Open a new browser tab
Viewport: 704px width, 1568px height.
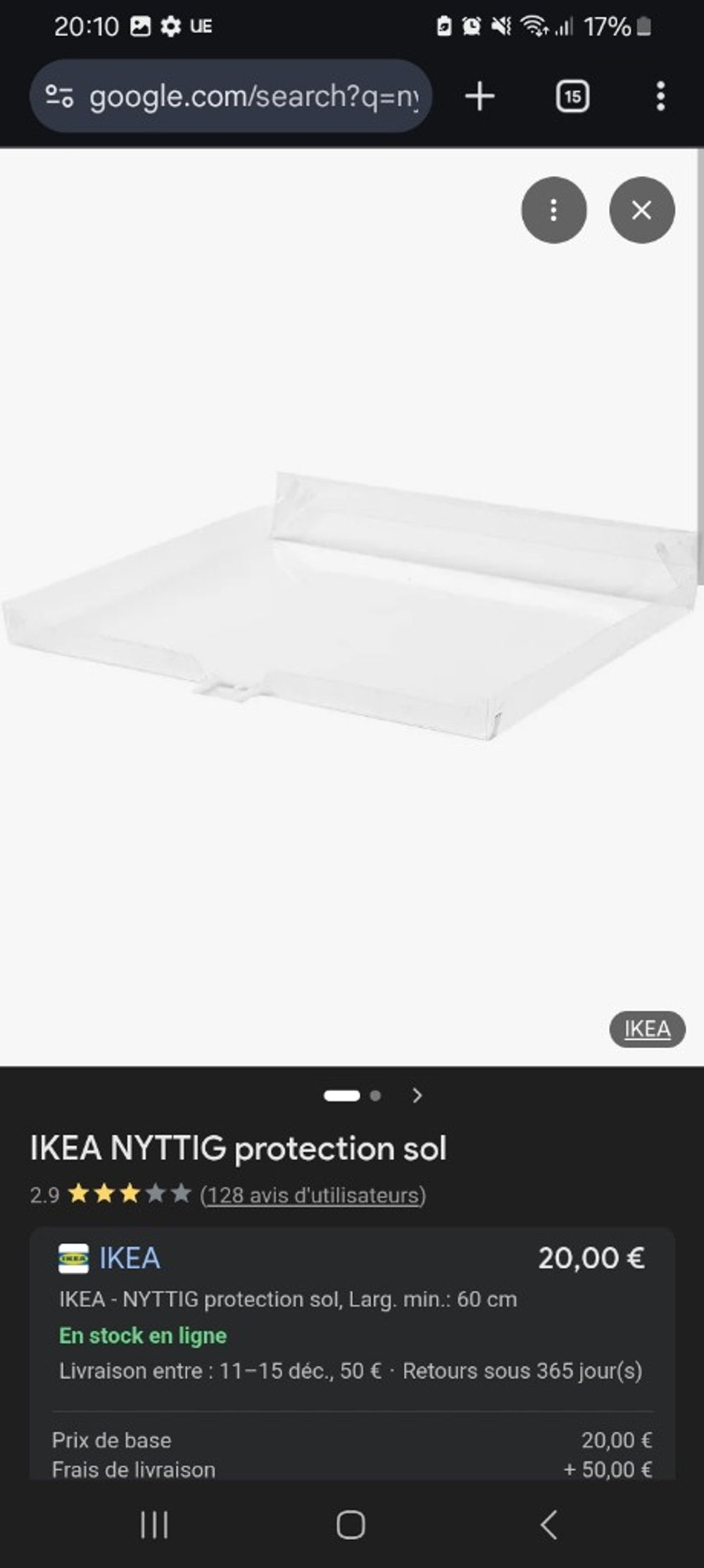pos(480,97)
